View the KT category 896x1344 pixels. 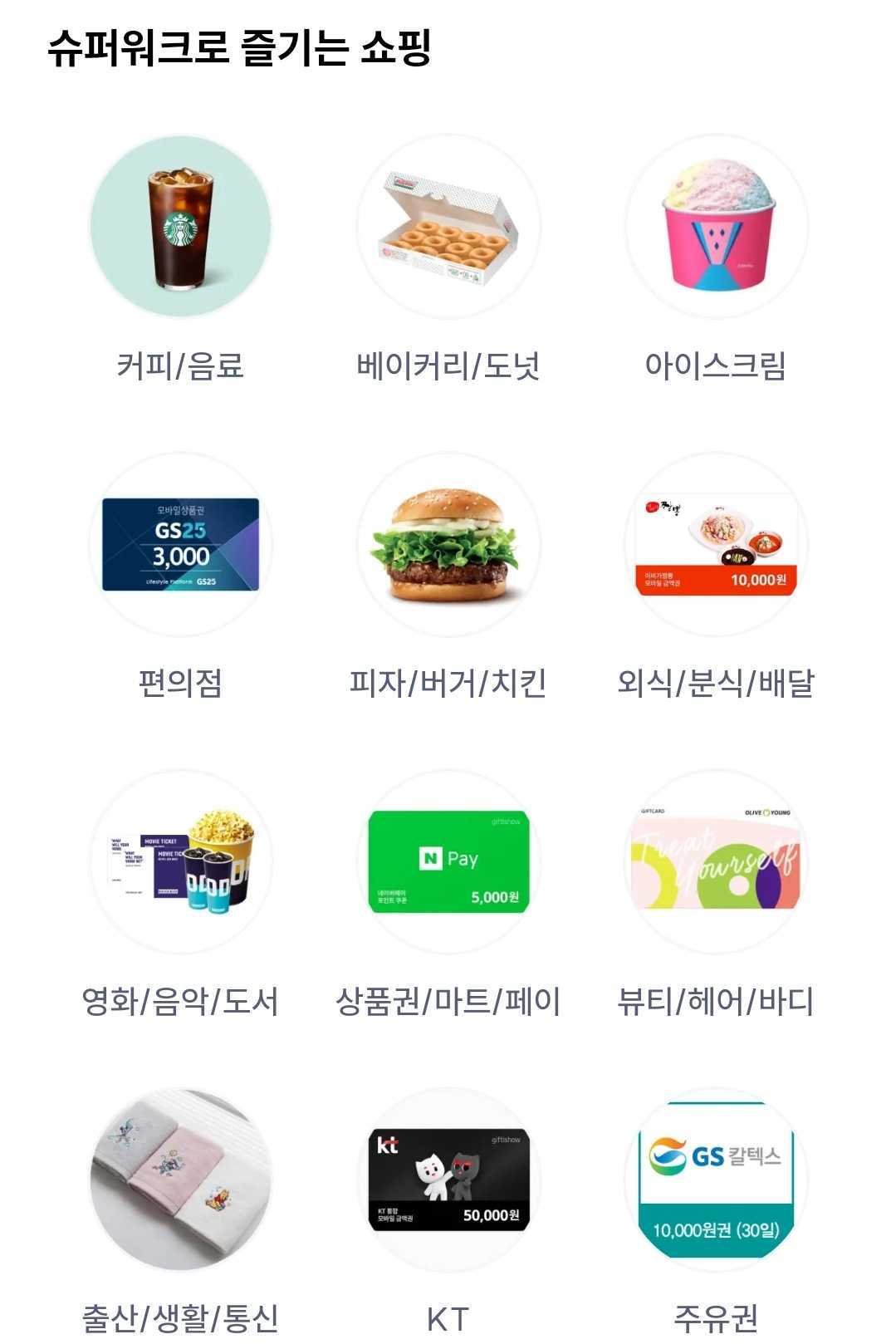(x=448, y=1180)
